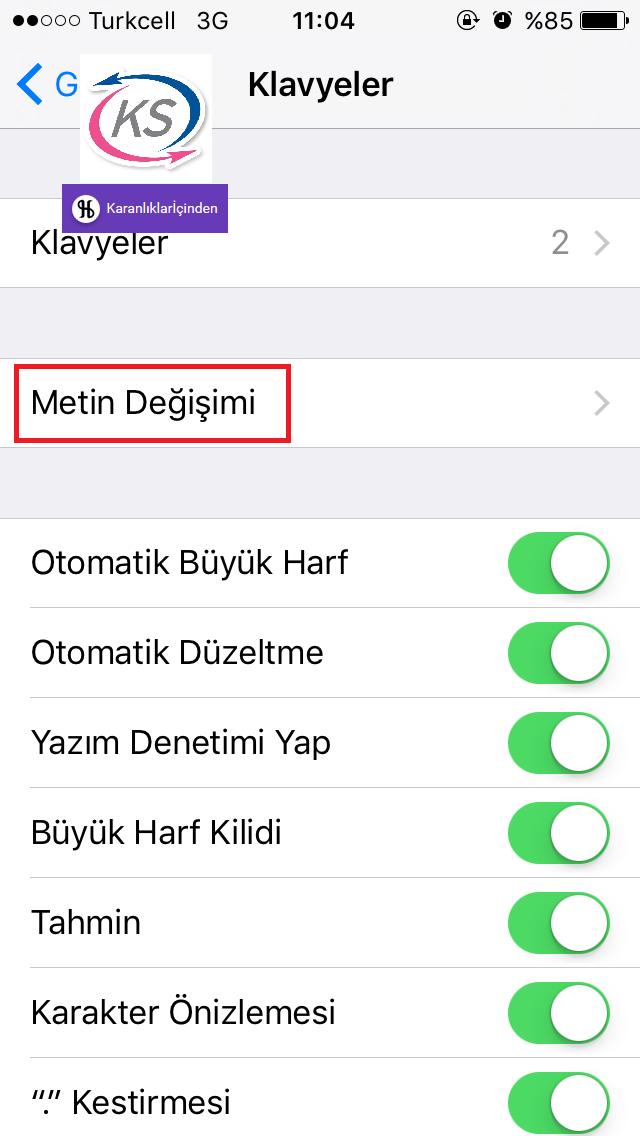Turn off Otomatik Düzeltme
640x1136 pixels.
click(x=558, y=653)
